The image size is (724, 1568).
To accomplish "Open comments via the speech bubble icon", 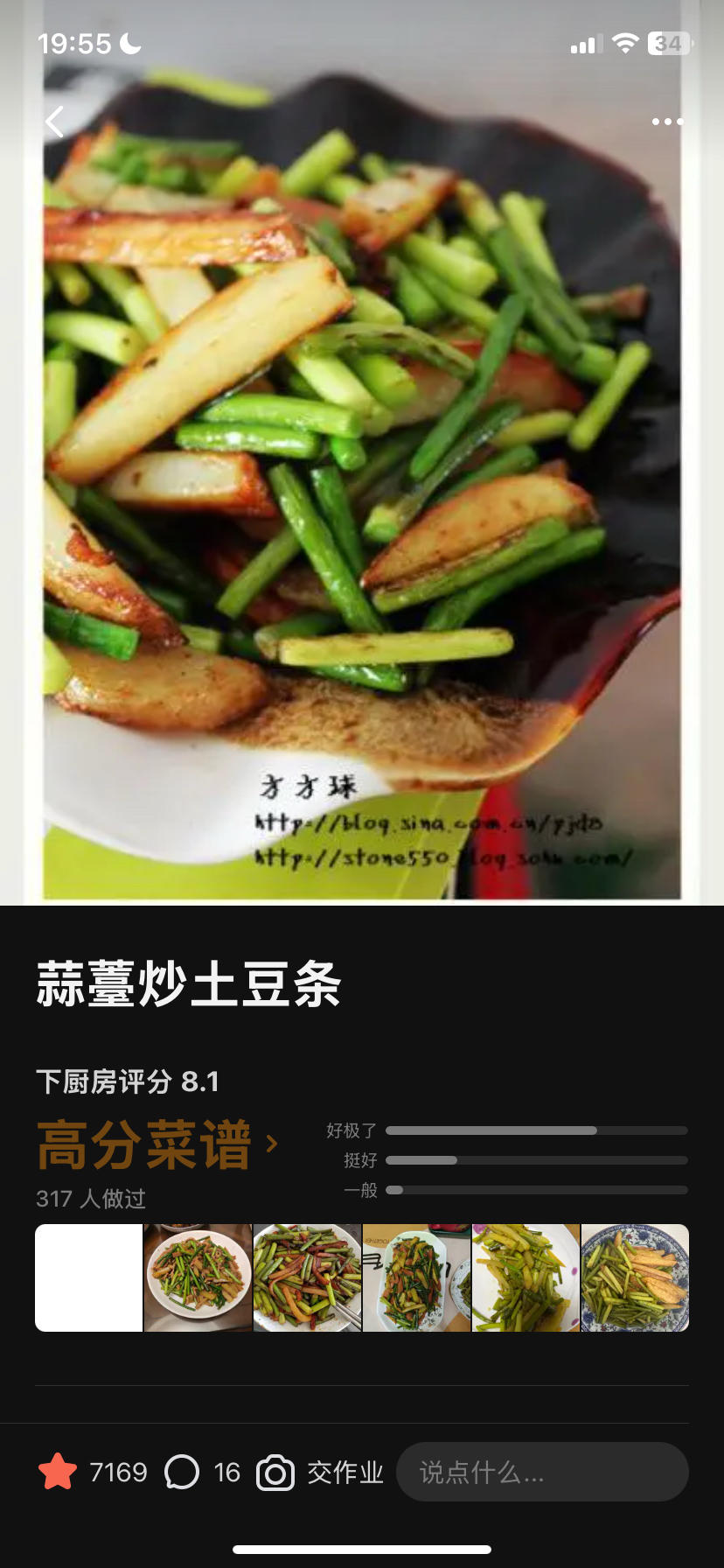I will 184,1473.
